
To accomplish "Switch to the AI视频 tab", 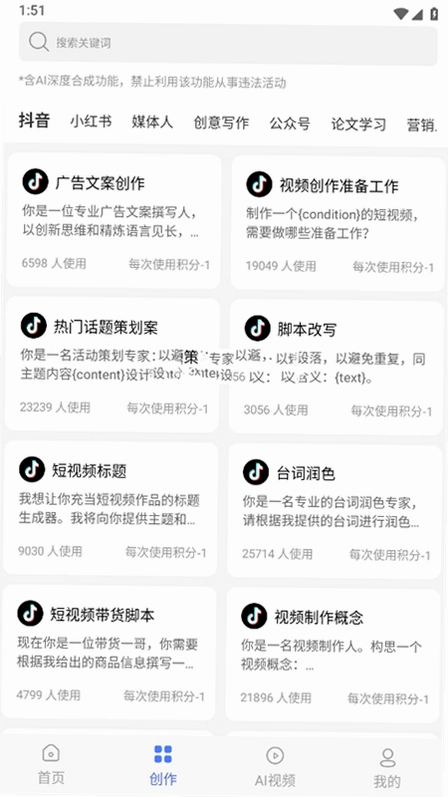I will coord(275,767).
